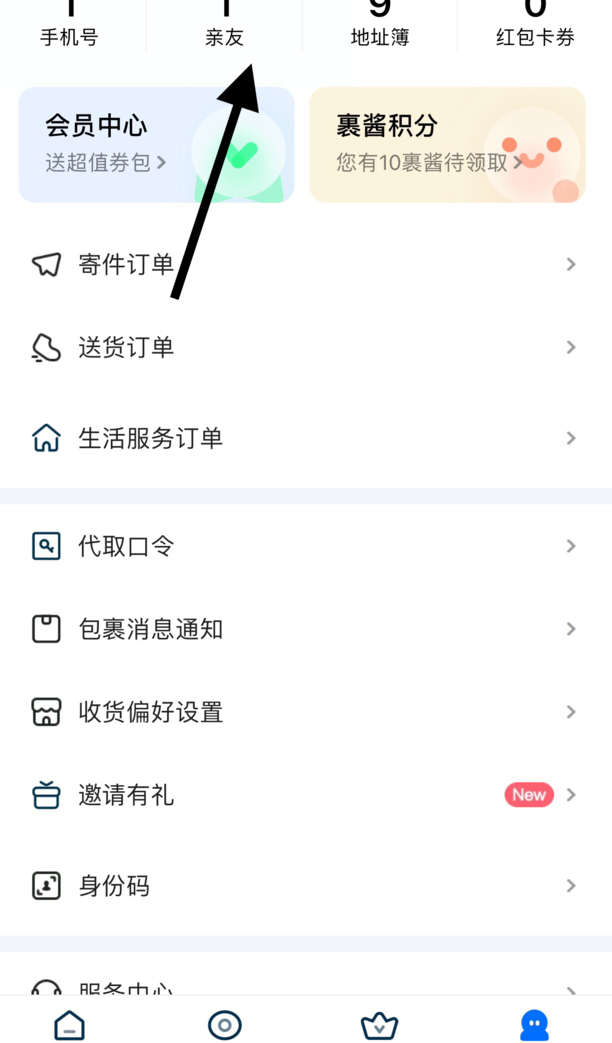Open the 会员中心 card
Image resolution: width=612 pixels, height=1043 pixels.
(x=156, y=145)
